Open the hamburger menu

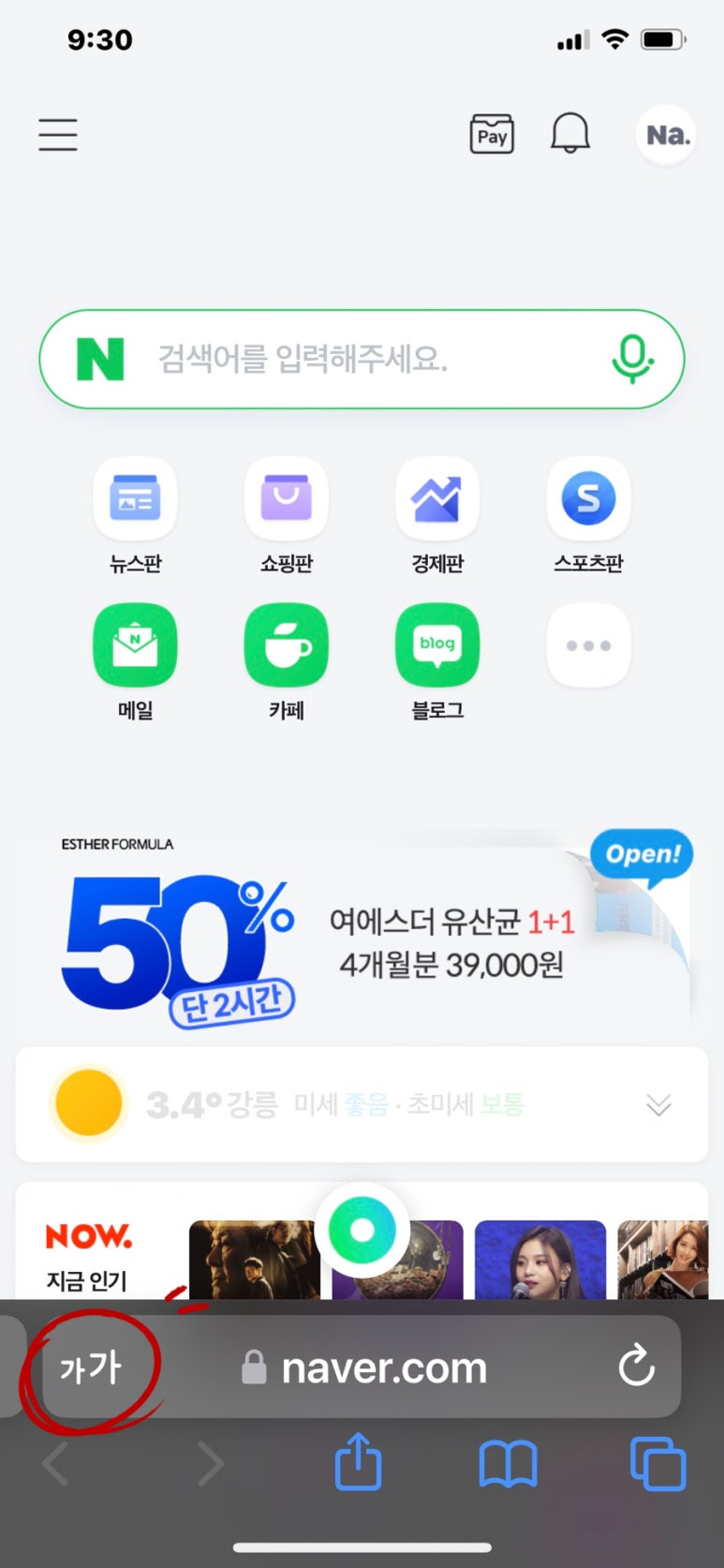coord(58,135)
